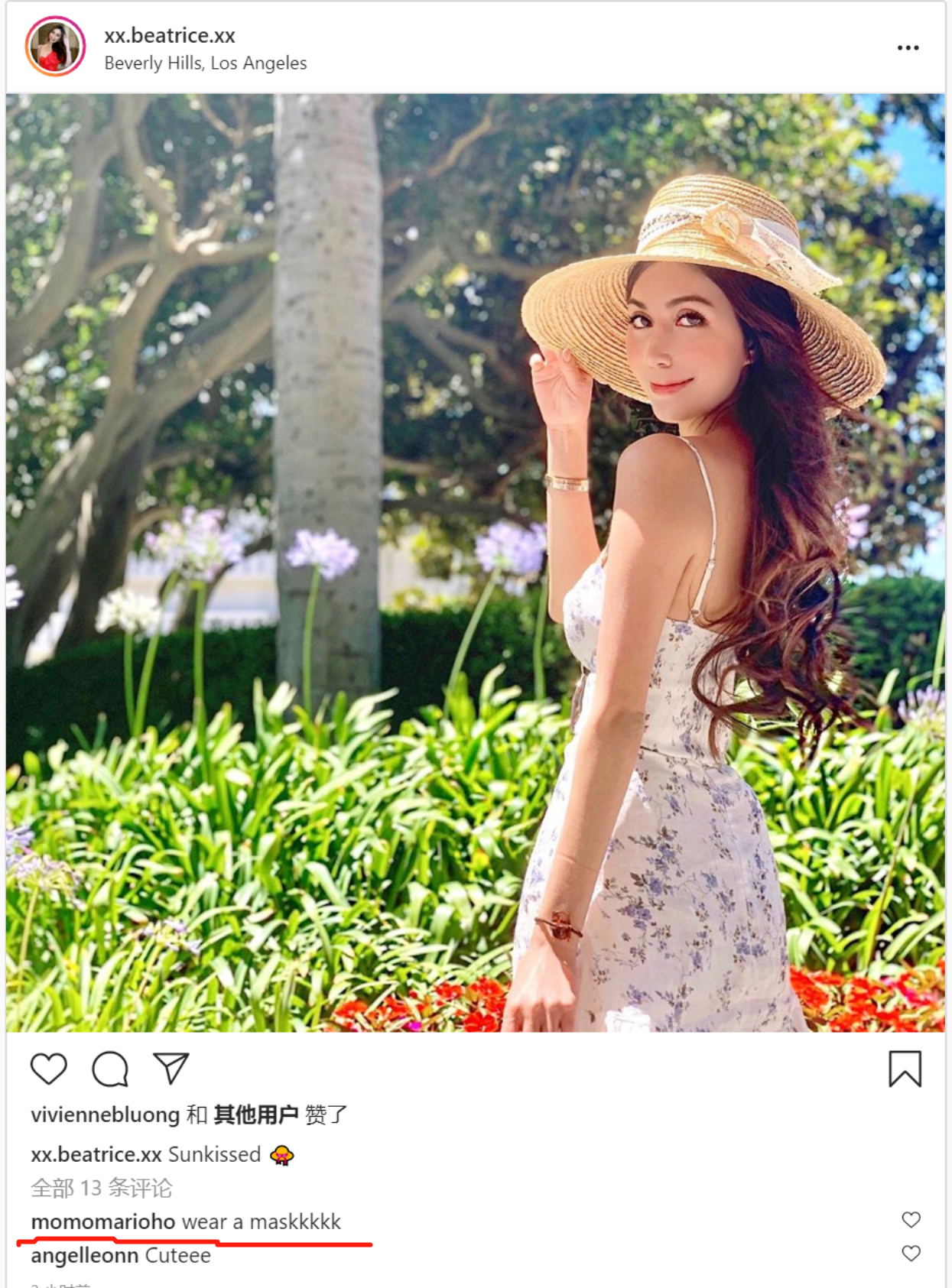Screen dimensions: 952x1288
Task: Open xx.beatrice.xx profile picture
Action: 55,47
